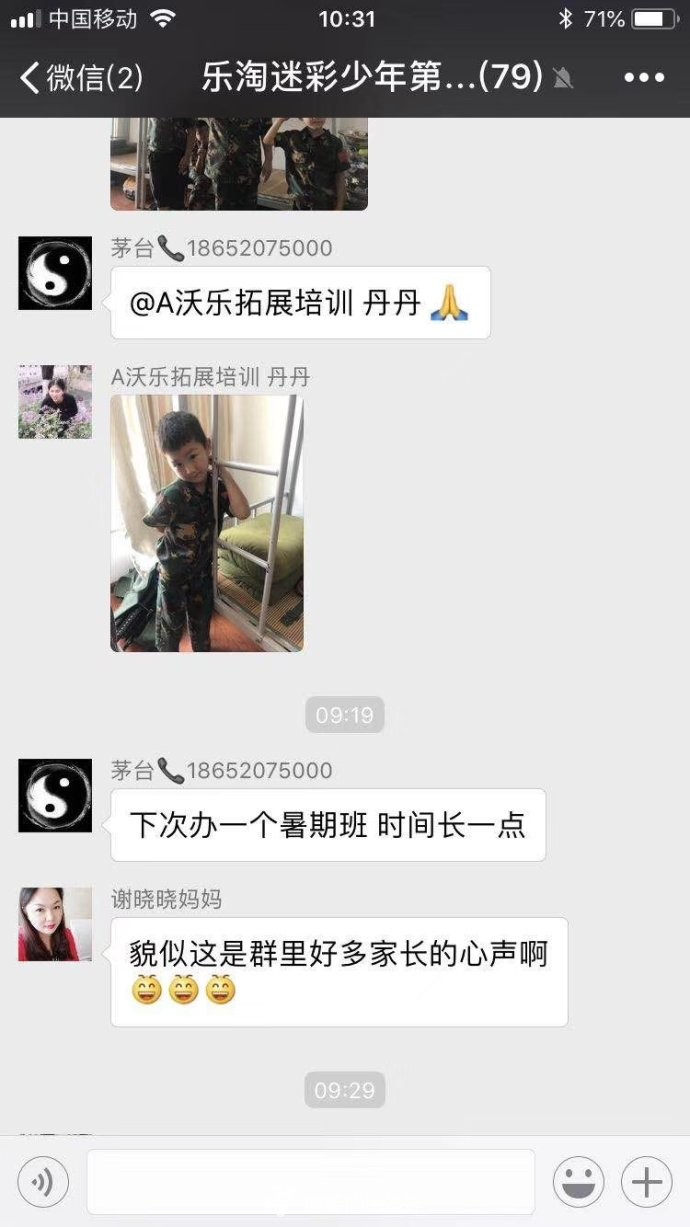
Task: Open the plus attachment menu
Action: click(x=647, y=1183)
